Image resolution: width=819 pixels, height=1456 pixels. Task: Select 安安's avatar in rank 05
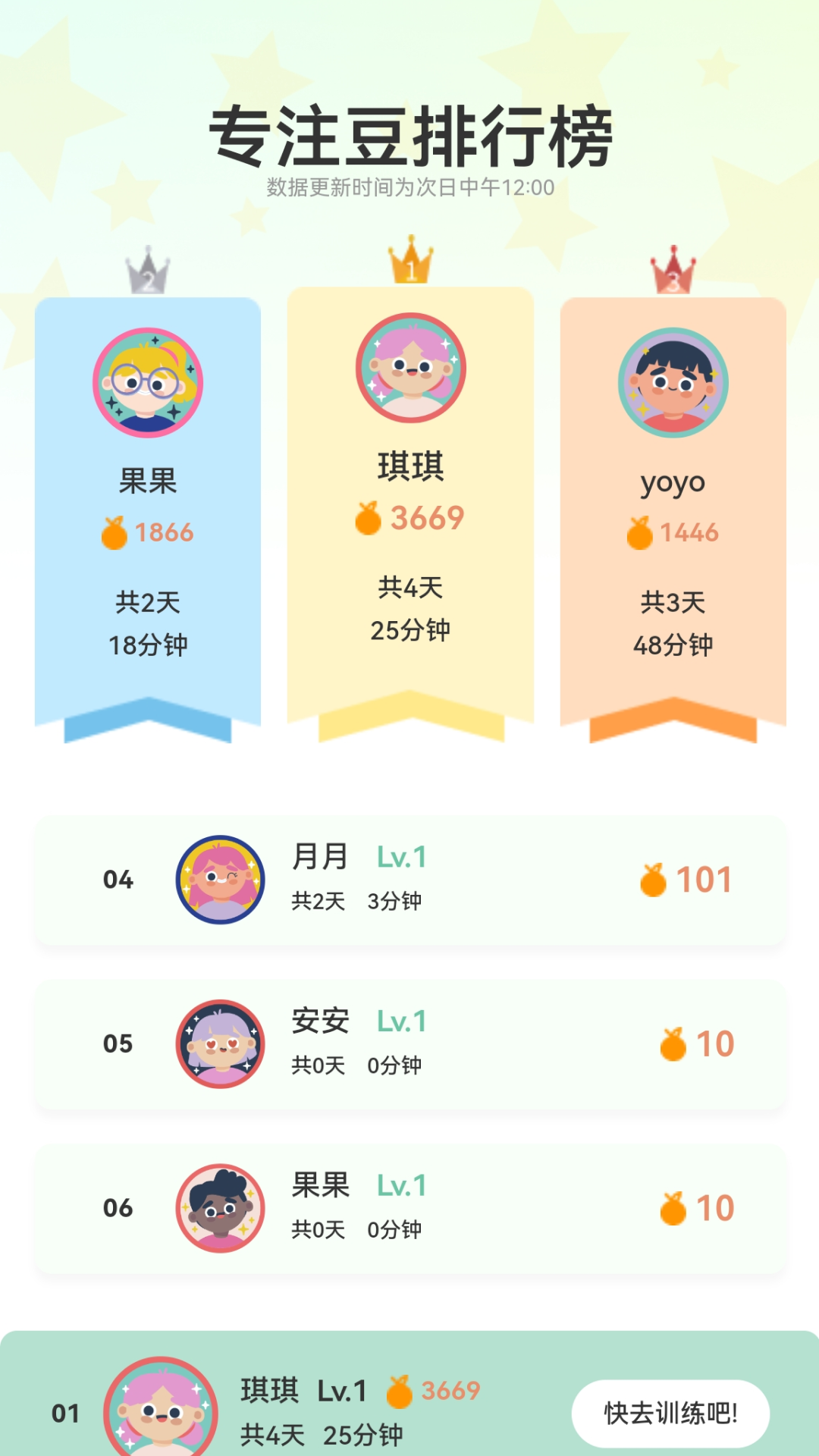coord(220,1044)
